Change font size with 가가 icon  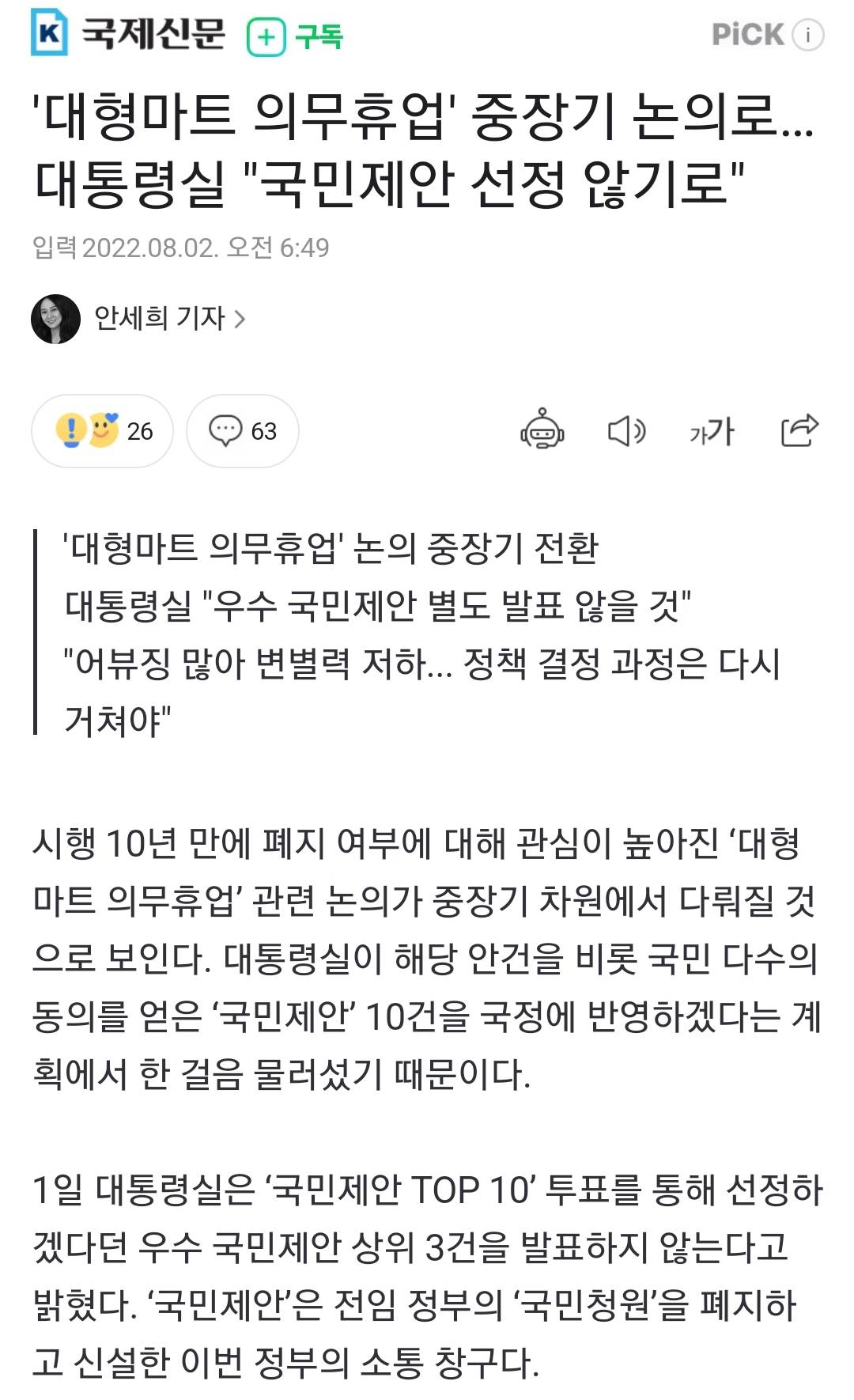click(x=712, y=431)
